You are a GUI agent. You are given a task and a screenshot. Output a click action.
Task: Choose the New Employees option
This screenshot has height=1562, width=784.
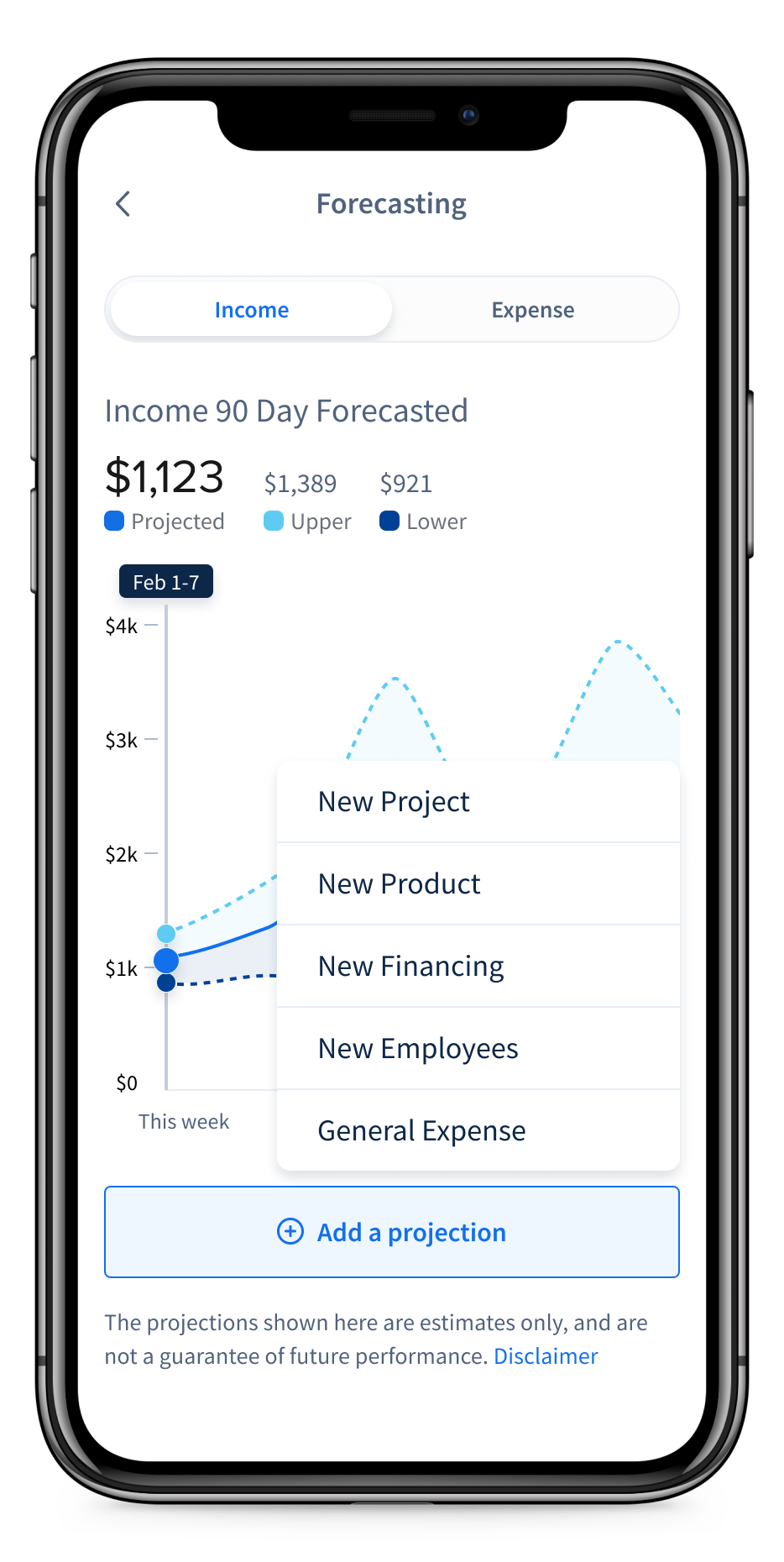tap(478, 1049)
